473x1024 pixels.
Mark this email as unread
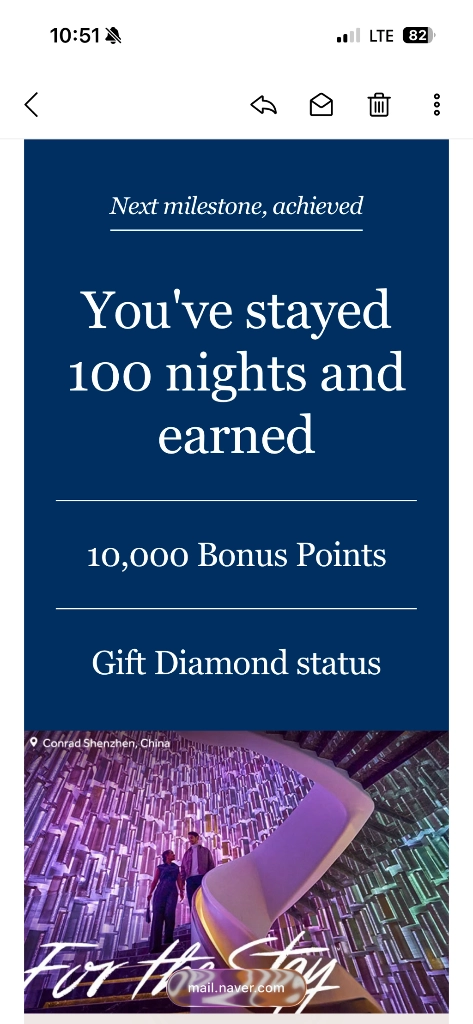[321, 104]
